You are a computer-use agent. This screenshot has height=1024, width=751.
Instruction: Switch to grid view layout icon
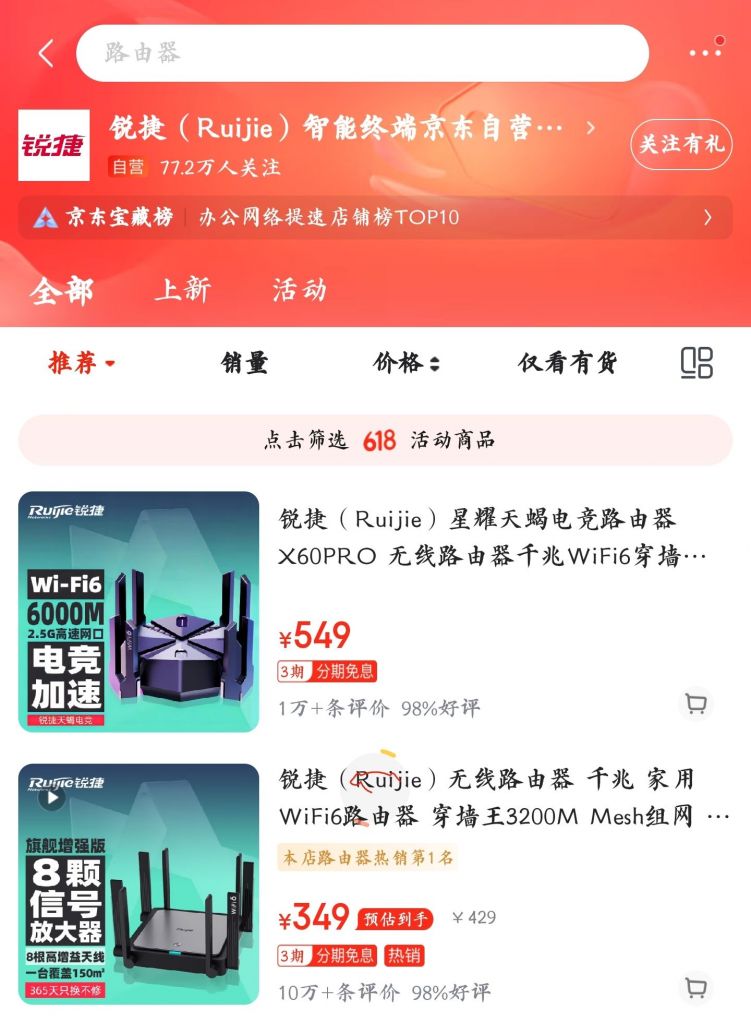[697, 365]
